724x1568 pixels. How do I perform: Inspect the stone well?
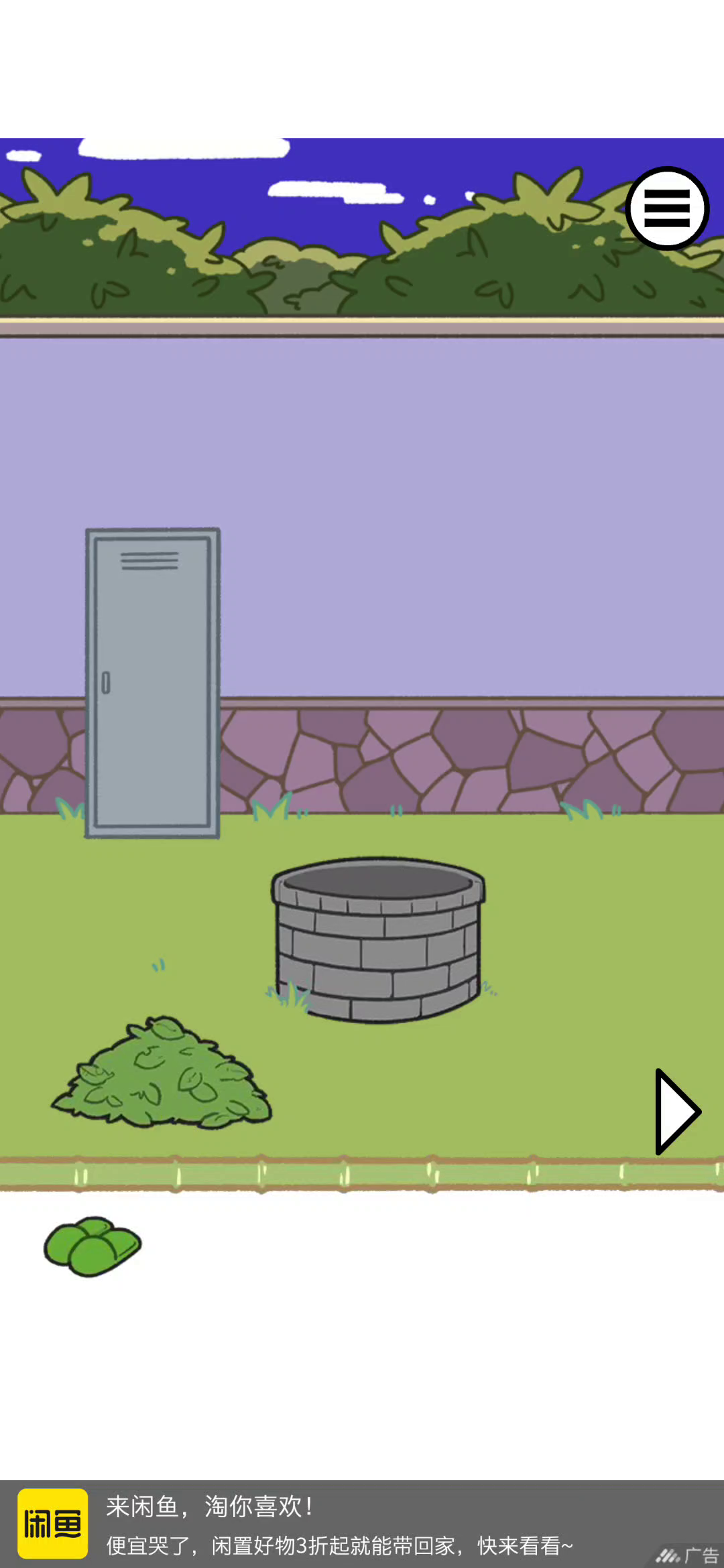point(378,940)
